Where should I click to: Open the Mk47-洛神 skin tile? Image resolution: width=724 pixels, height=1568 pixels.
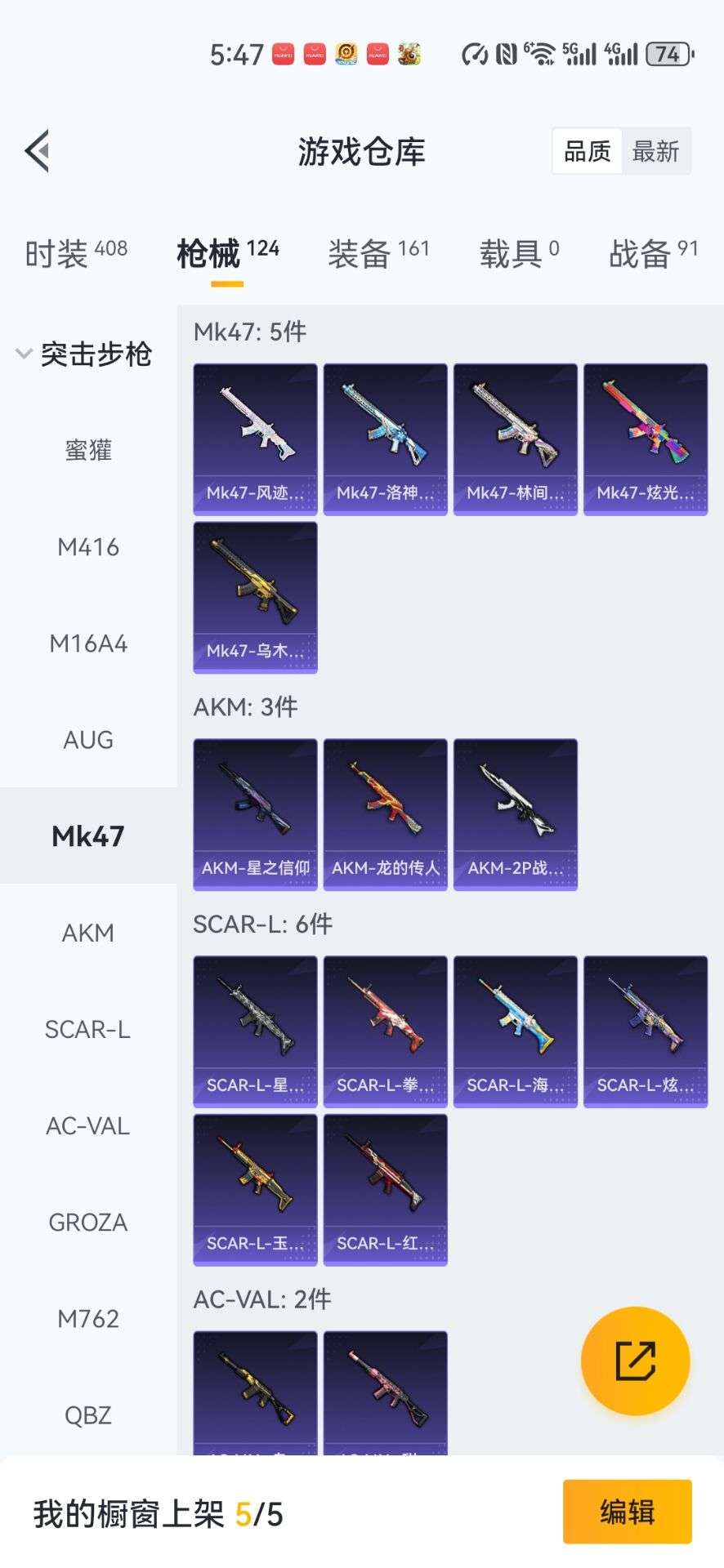[385, 439]
